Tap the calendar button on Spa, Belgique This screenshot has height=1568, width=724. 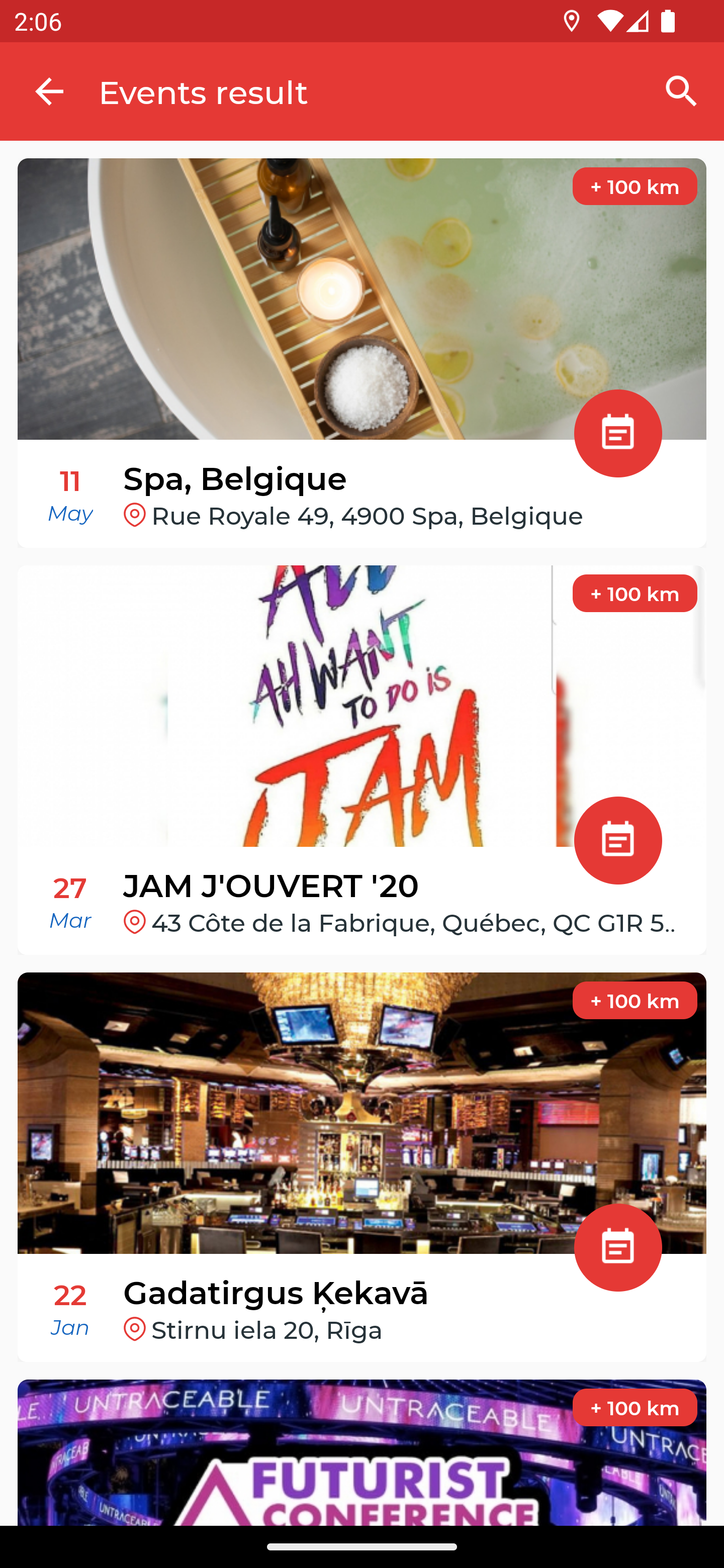click(x=617, y=433)
